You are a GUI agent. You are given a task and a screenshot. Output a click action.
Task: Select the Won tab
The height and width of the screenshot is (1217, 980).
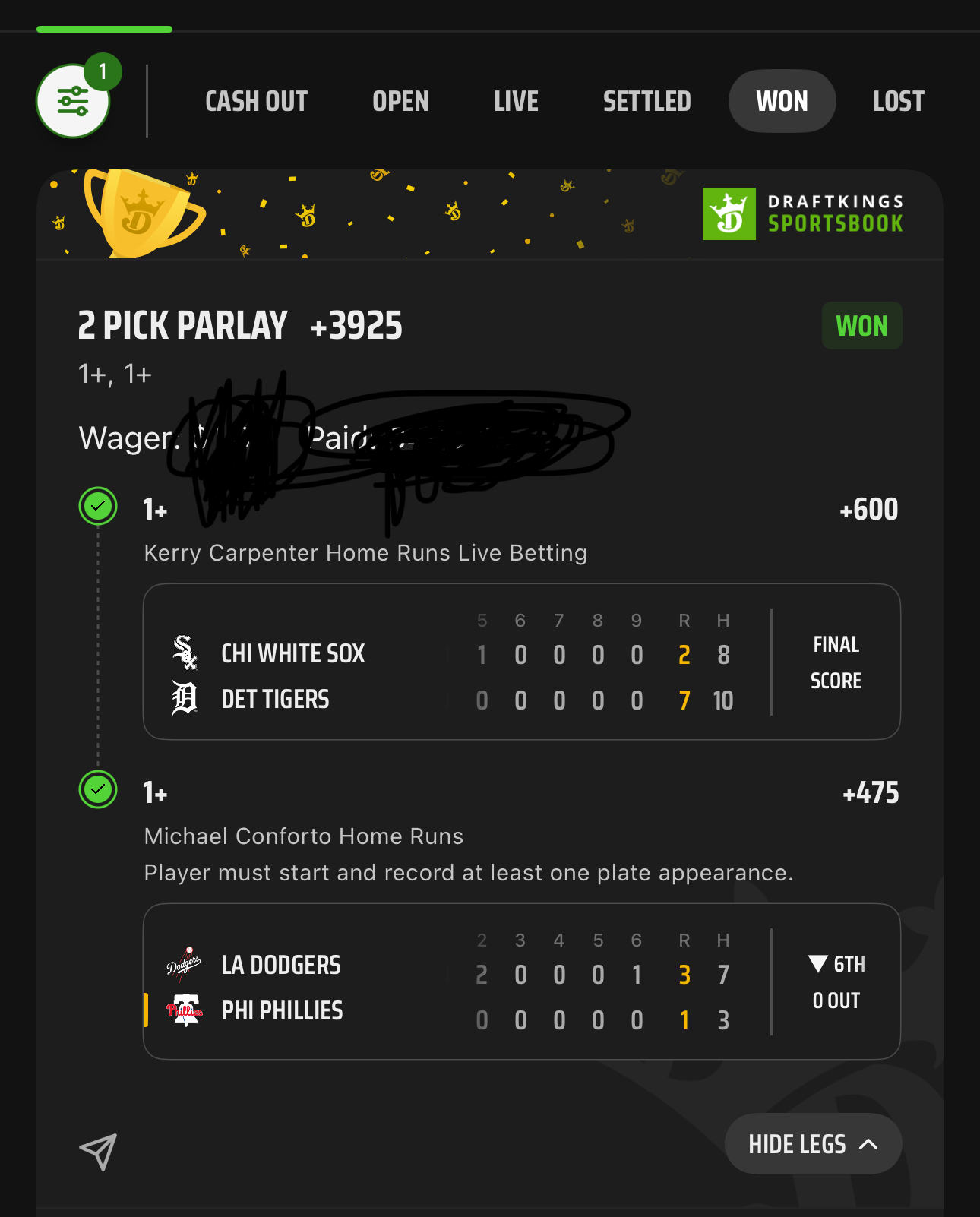point(782,101)
